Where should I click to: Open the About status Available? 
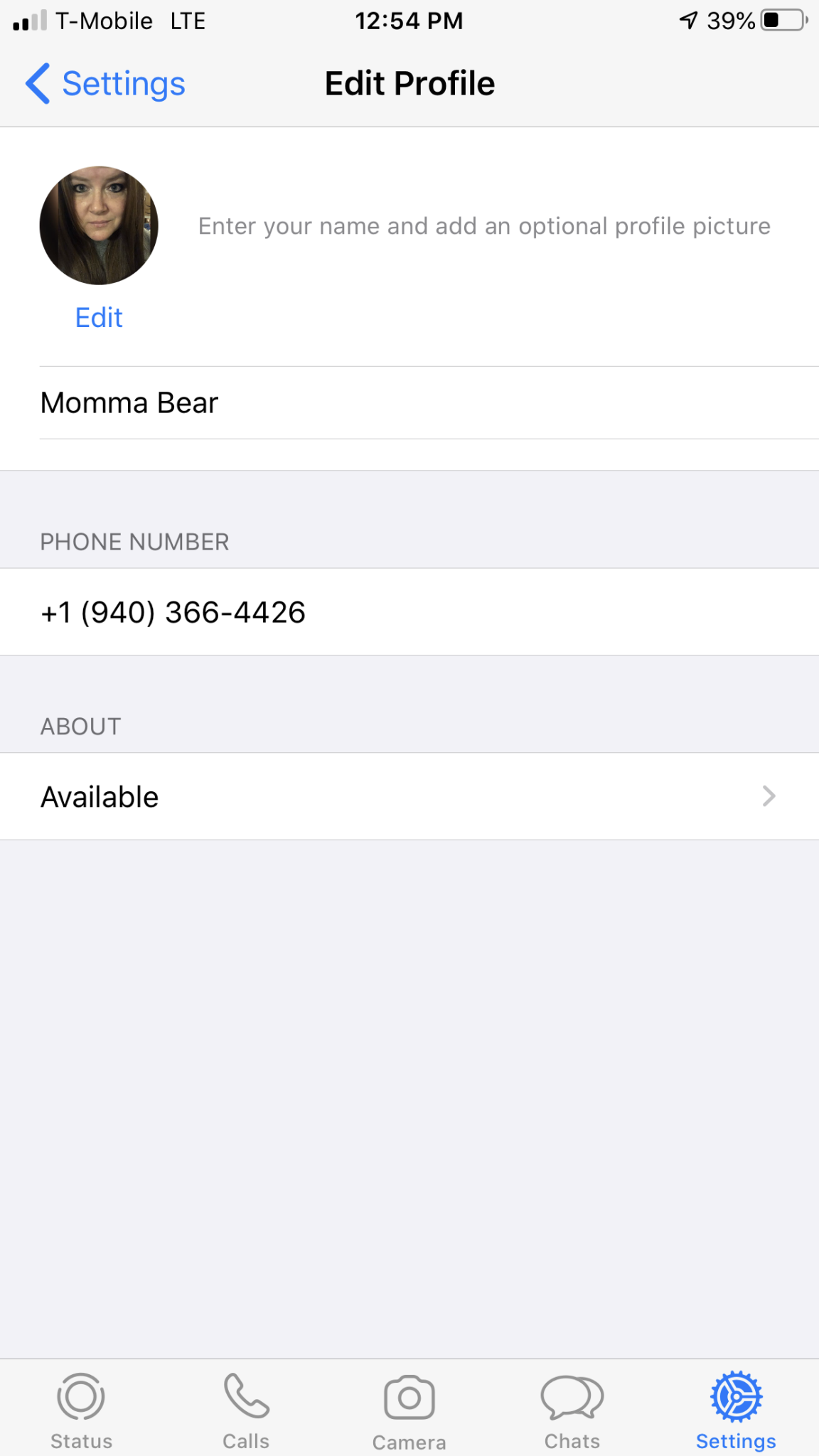pyautogui.click(x=409, y=797)
